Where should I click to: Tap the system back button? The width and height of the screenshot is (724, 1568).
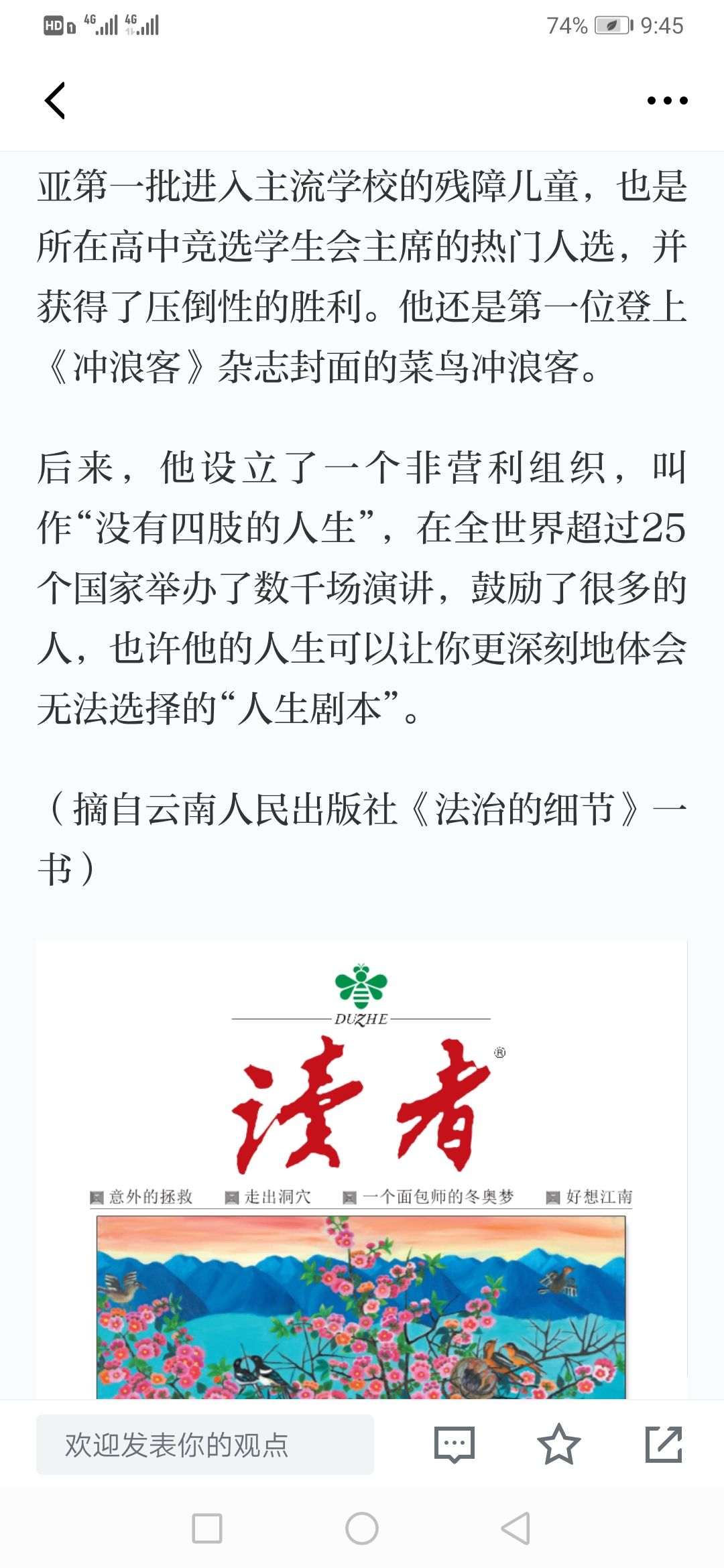[516, 1528]
